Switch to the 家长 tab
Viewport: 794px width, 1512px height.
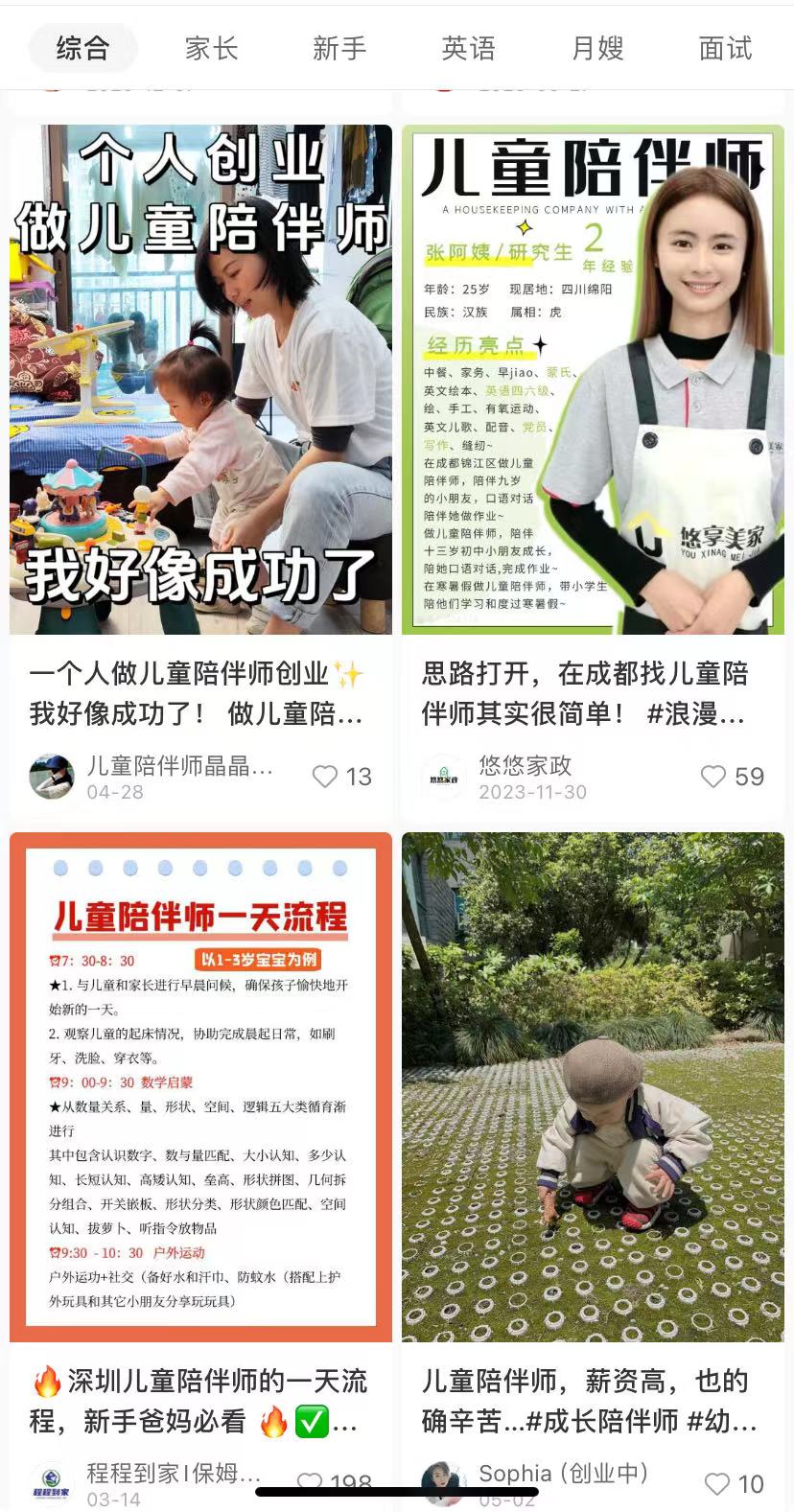click(x=211, y=48)
